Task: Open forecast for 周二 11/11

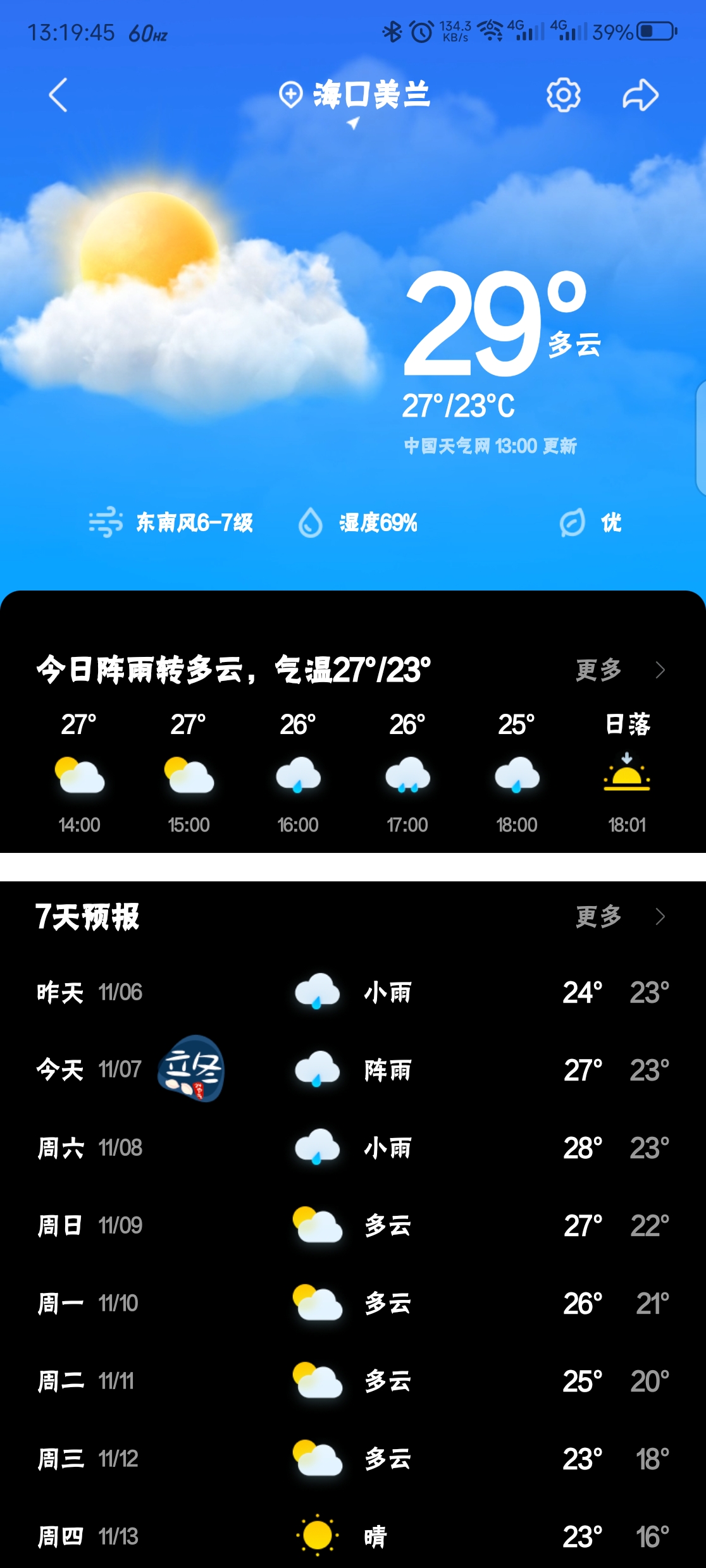Action: [353, 1381]
